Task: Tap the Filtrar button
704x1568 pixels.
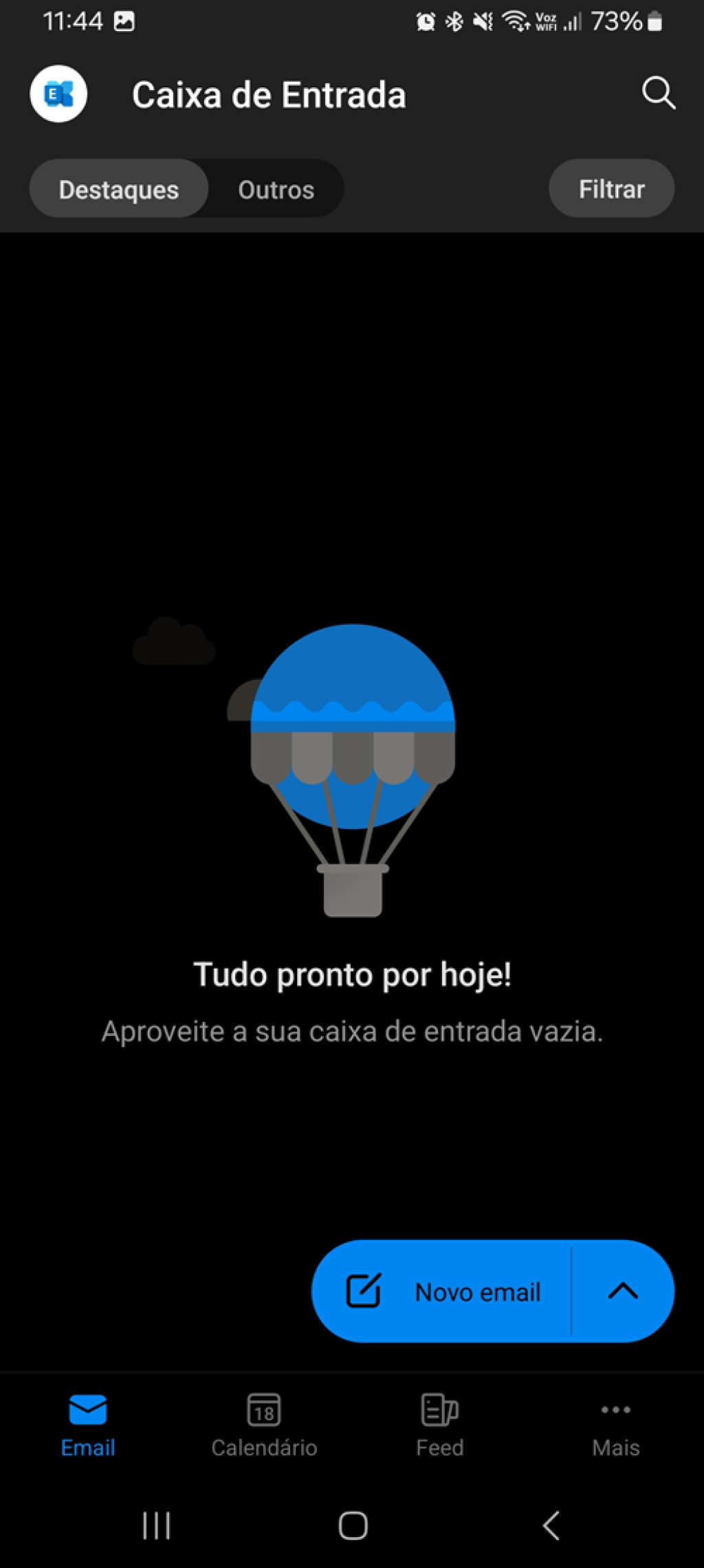Action: pyautogui.click(x=610, y=189)
